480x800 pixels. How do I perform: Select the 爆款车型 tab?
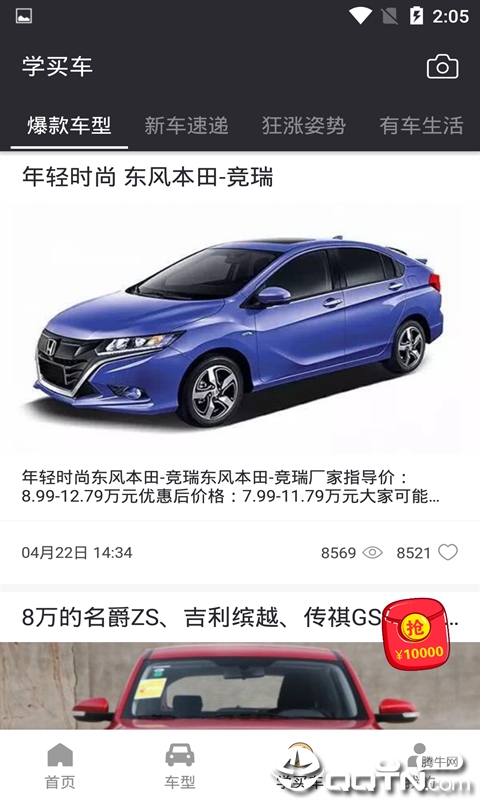click(69, 126)
